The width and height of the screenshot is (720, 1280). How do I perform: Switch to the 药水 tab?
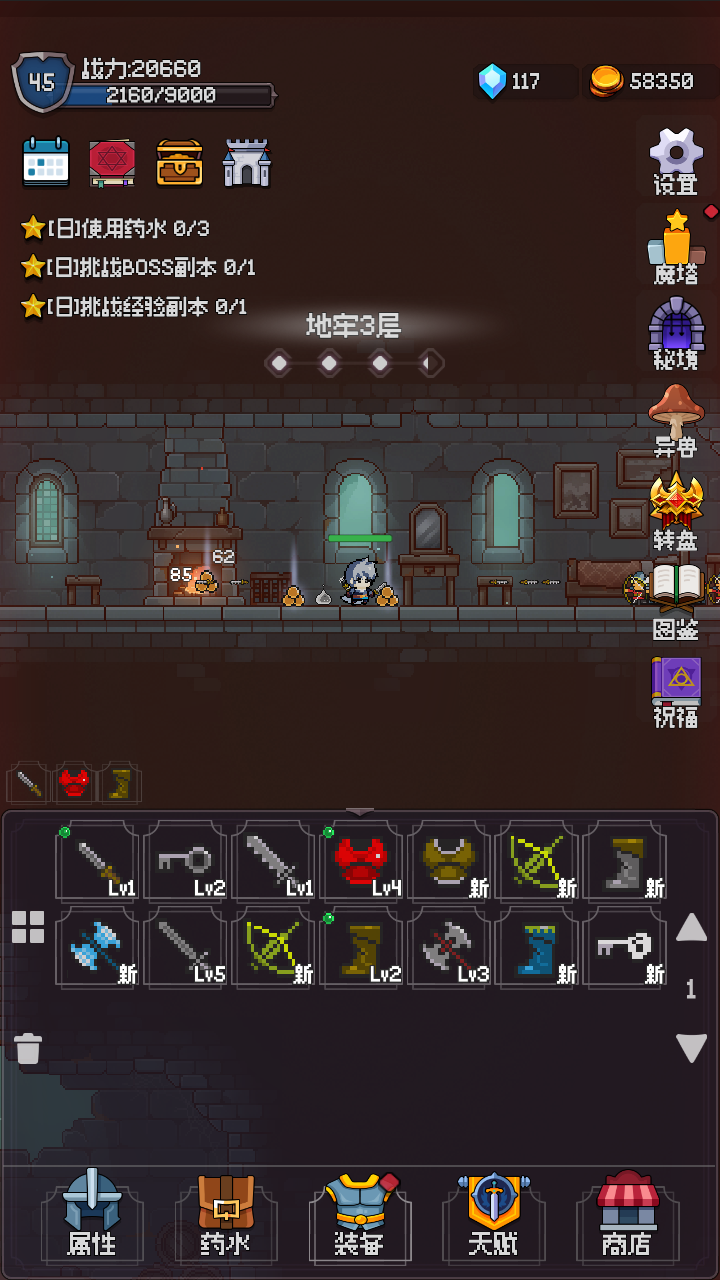[225, 1213]
